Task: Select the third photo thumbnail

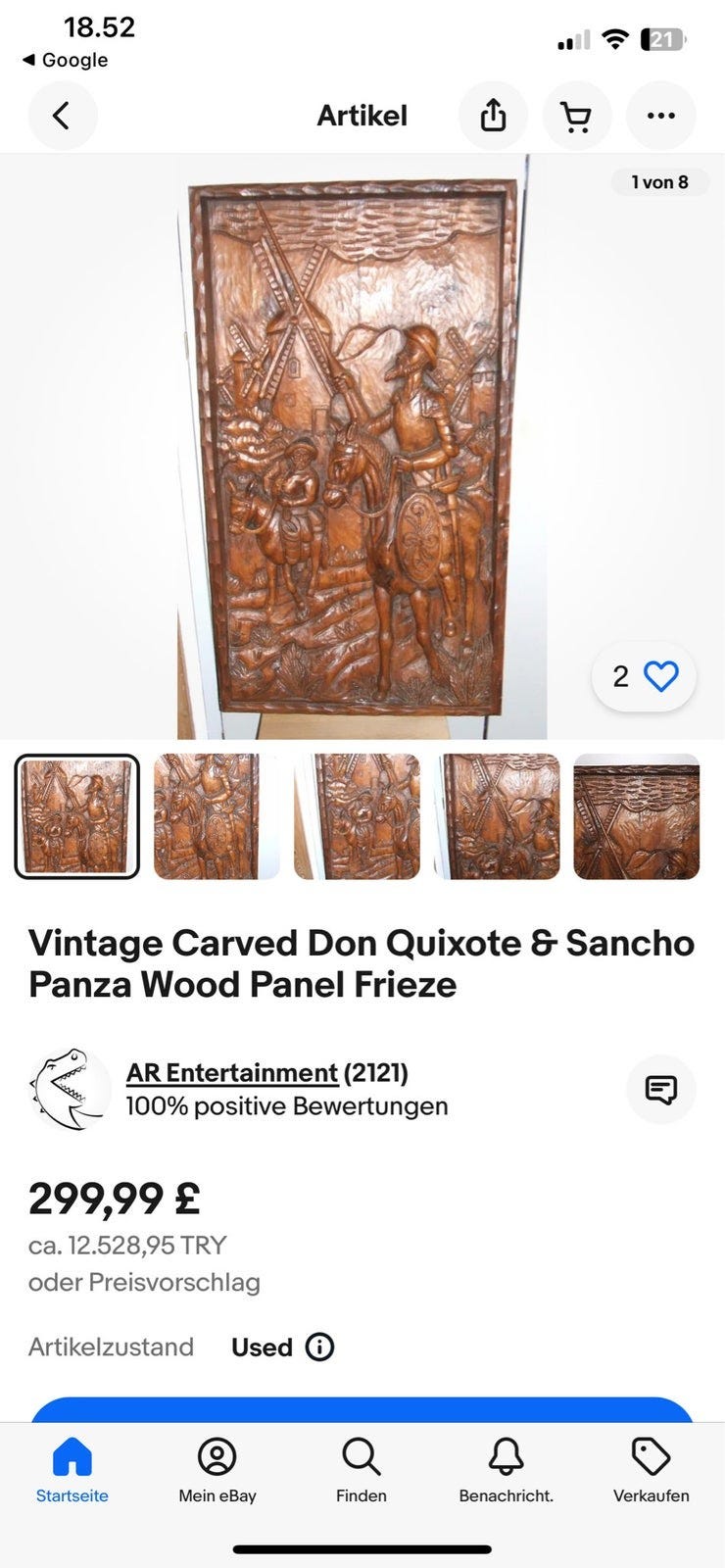Action: 357,816
